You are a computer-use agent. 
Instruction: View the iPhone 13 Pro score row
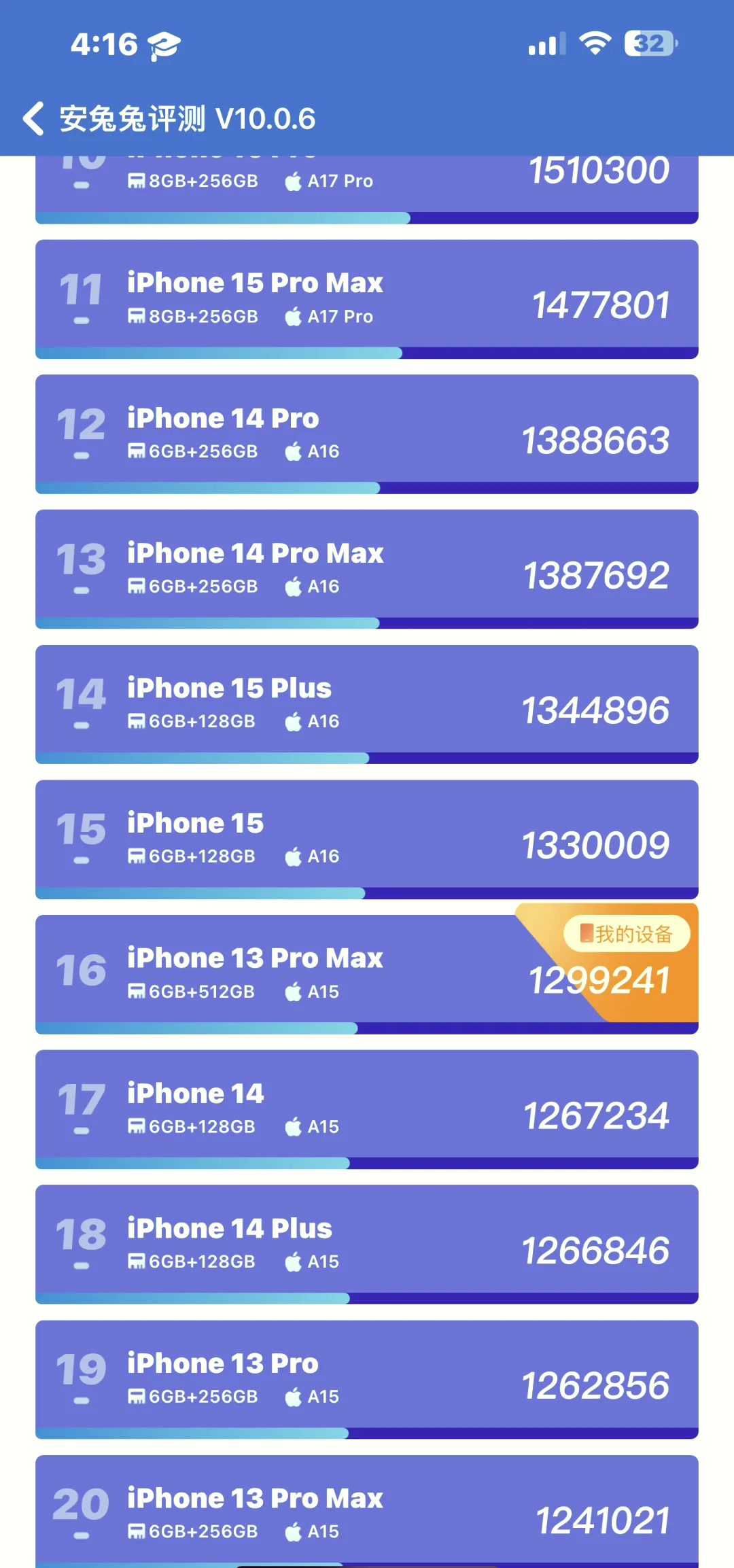tap(367, 1378)
